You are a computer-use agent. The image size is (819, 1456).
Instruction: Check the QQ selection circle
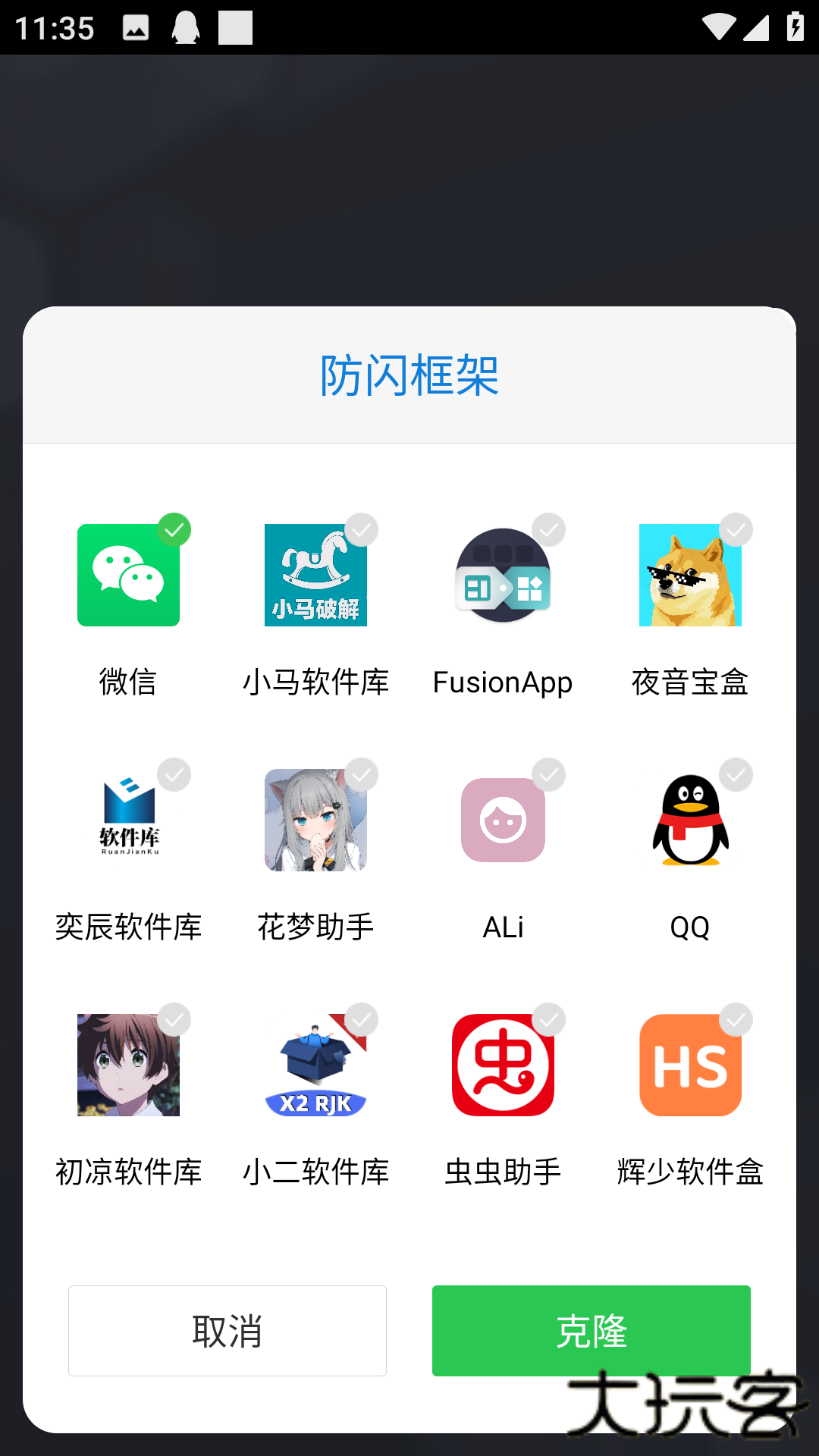click(736, 774)
